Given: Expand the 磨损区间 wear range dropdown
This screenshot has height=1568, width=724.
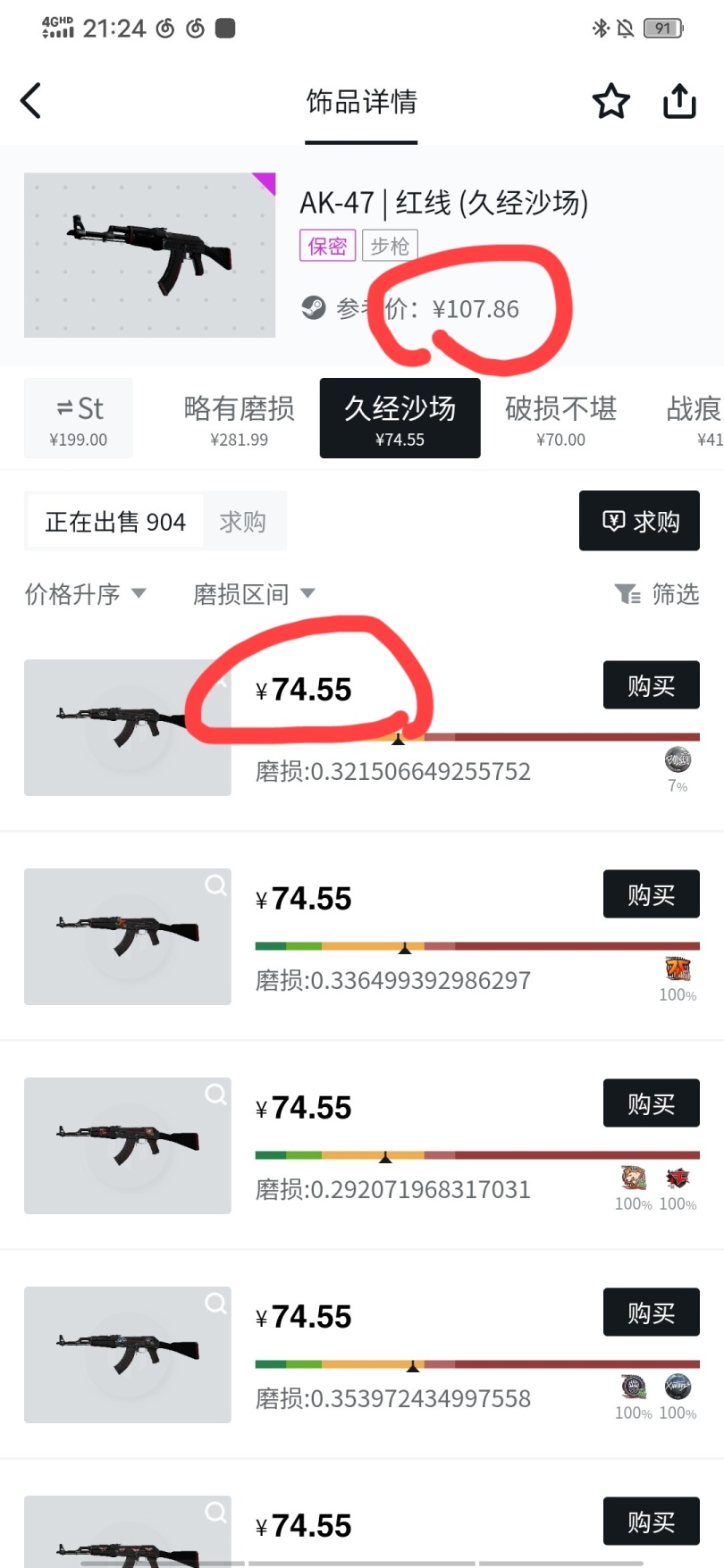Looking at the screenshot, I should click(254, 594).
